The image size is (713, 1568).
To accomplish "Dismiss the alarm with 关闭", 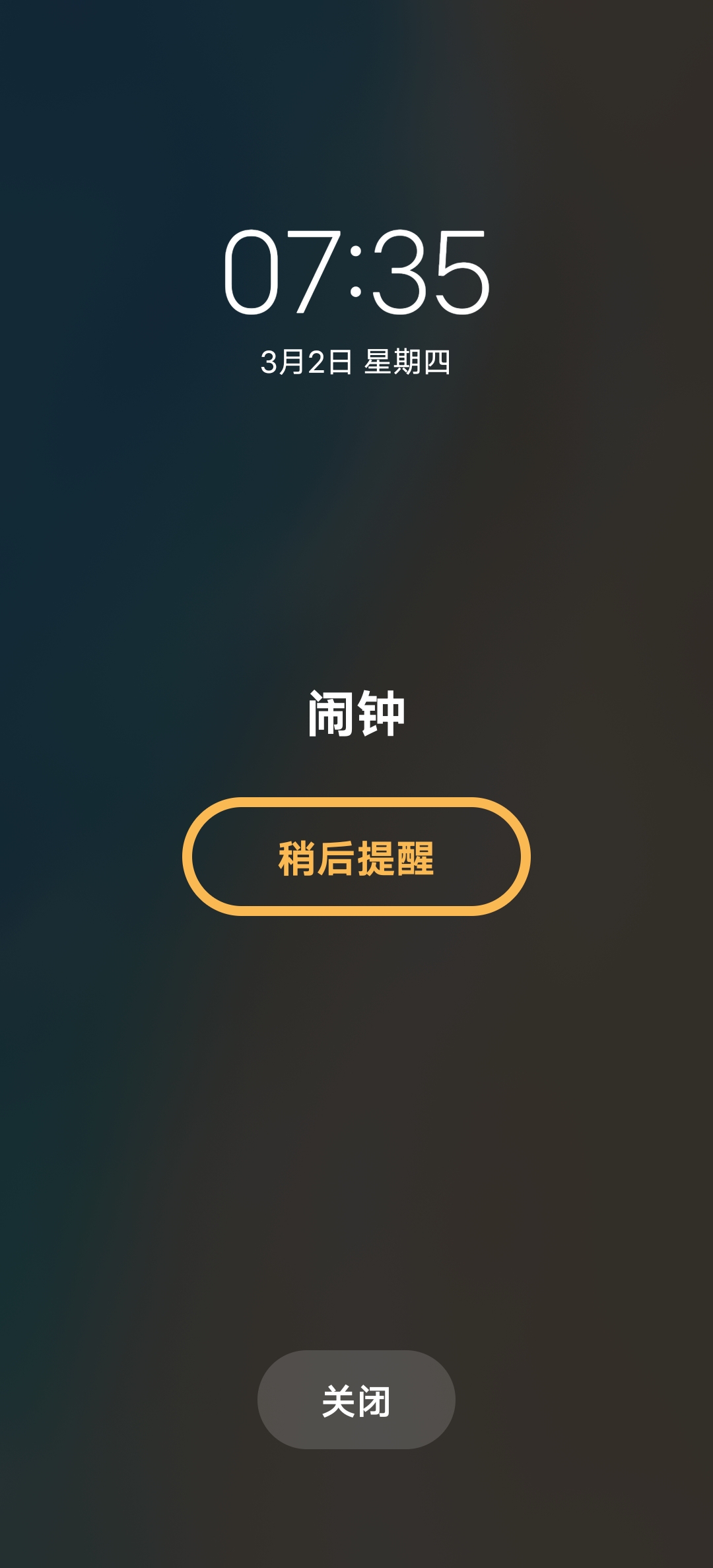I will click(x=356, y=1400).
